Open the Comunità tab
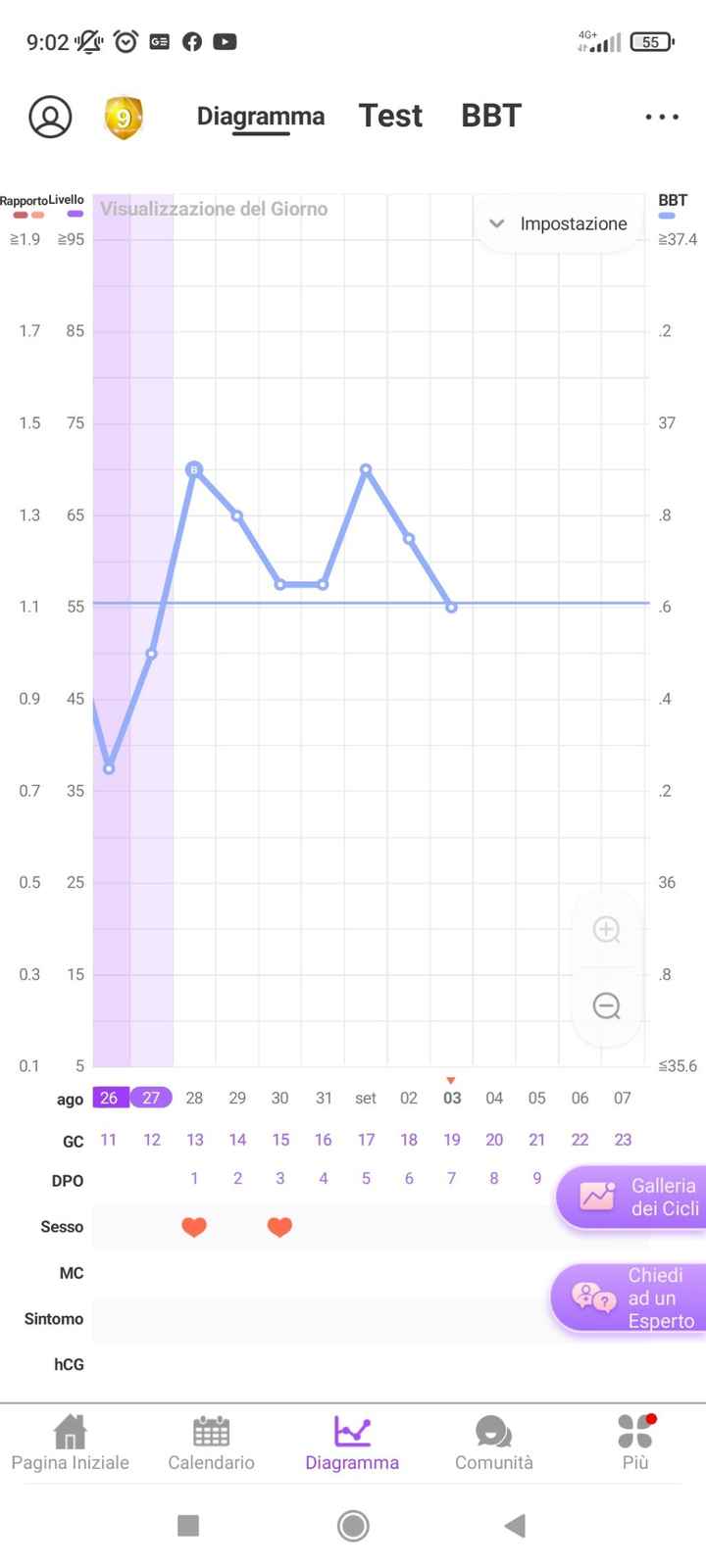The height and width of the screenshot is (1568, 706). 493,1444
